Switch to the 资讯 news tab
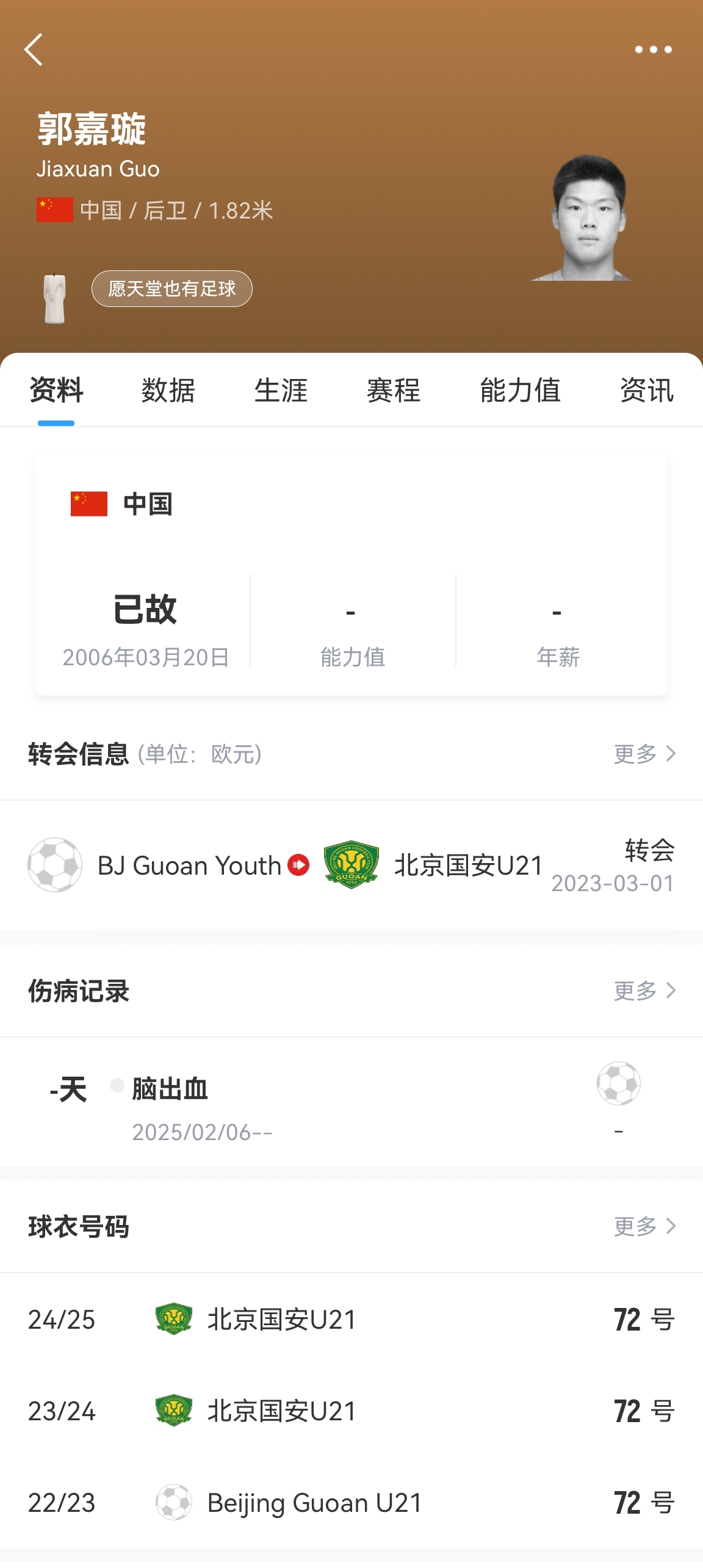 (x=646, y=391)
